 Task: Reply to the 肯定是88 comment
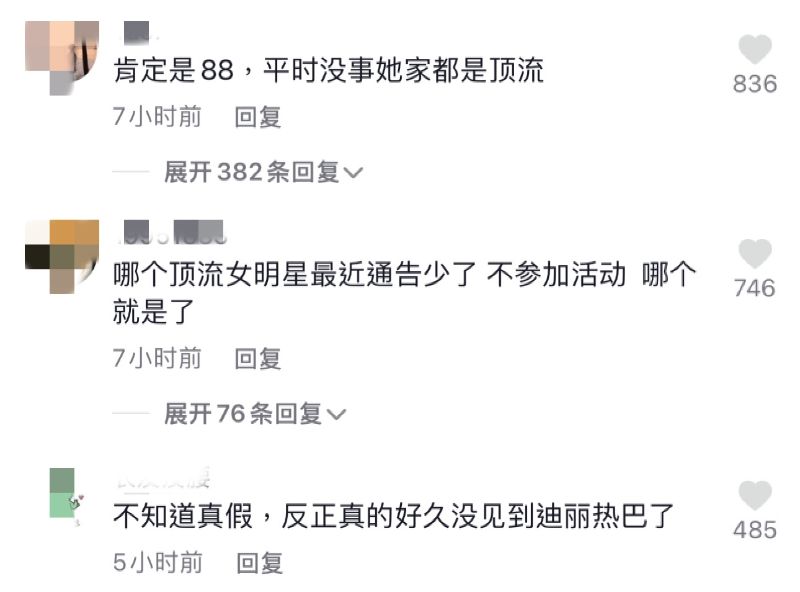pyautogui.click(x=258, y=118)
